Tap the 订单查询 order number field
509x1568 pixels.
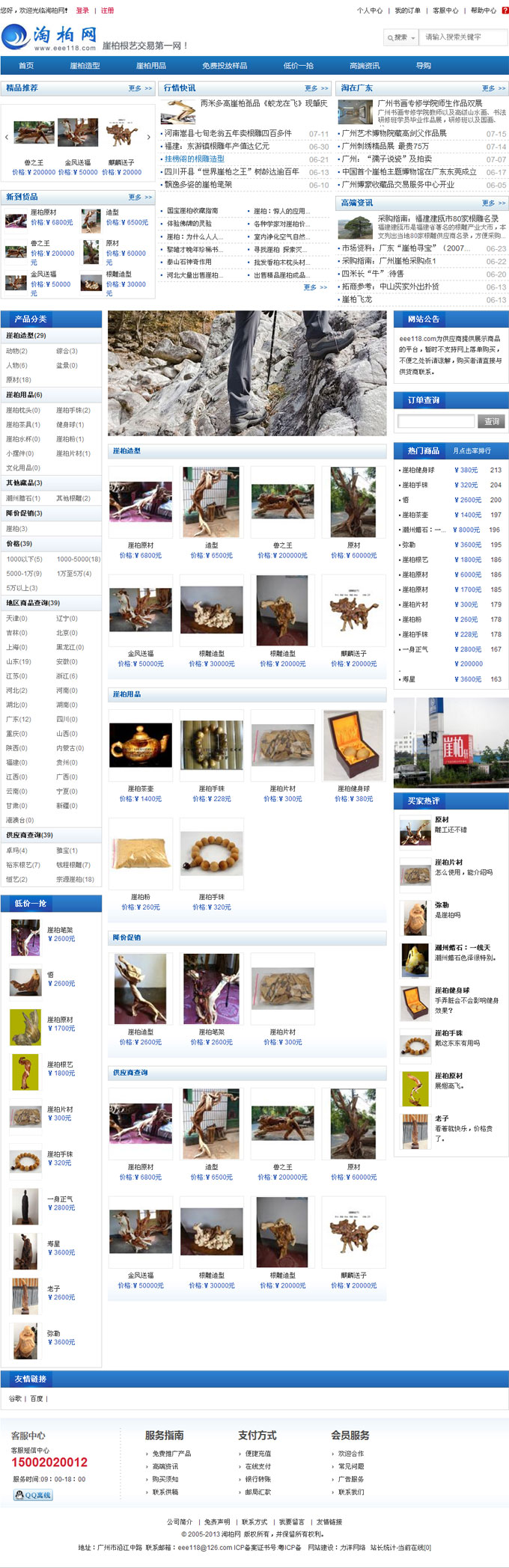click(x=436, y=421)
